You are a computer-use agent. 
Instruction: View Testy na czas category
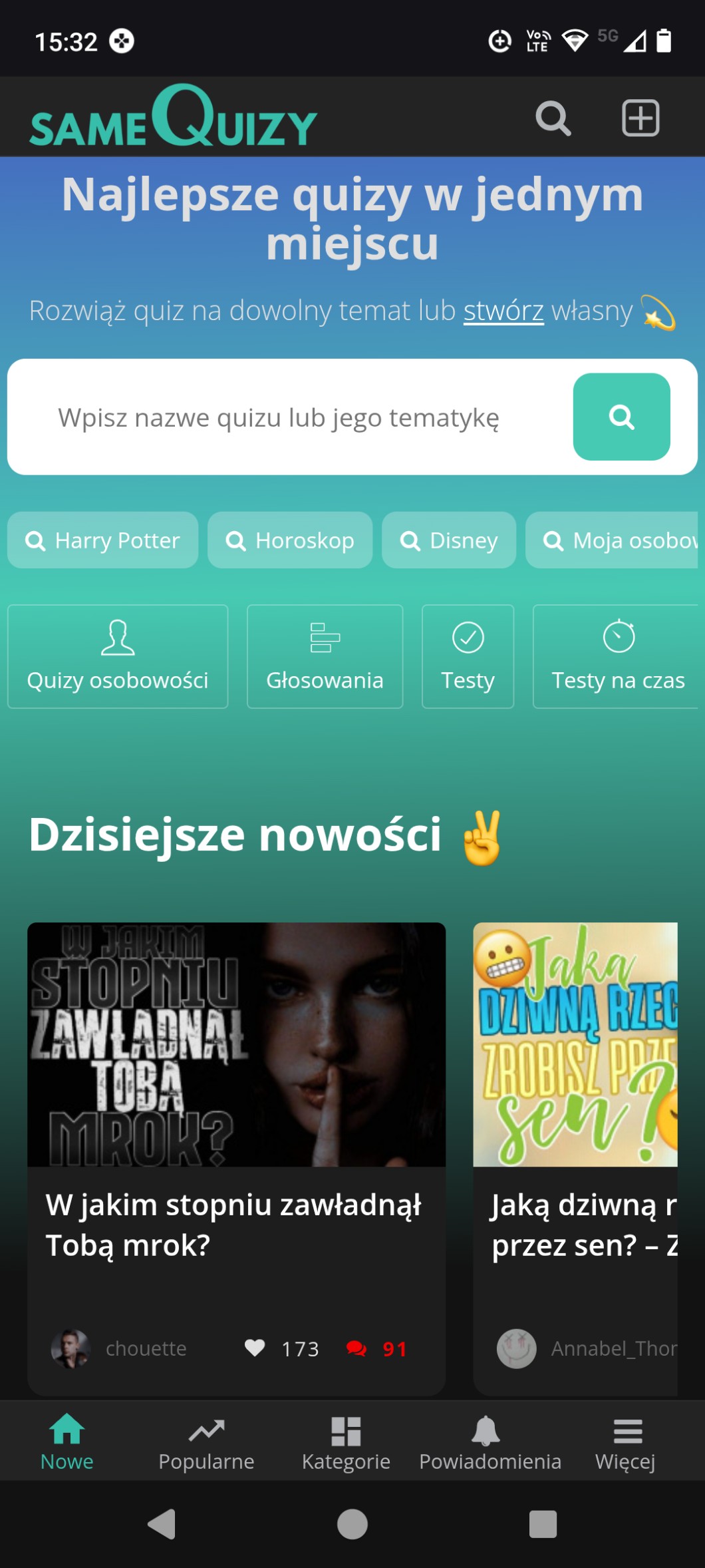(x=617, y=657)
